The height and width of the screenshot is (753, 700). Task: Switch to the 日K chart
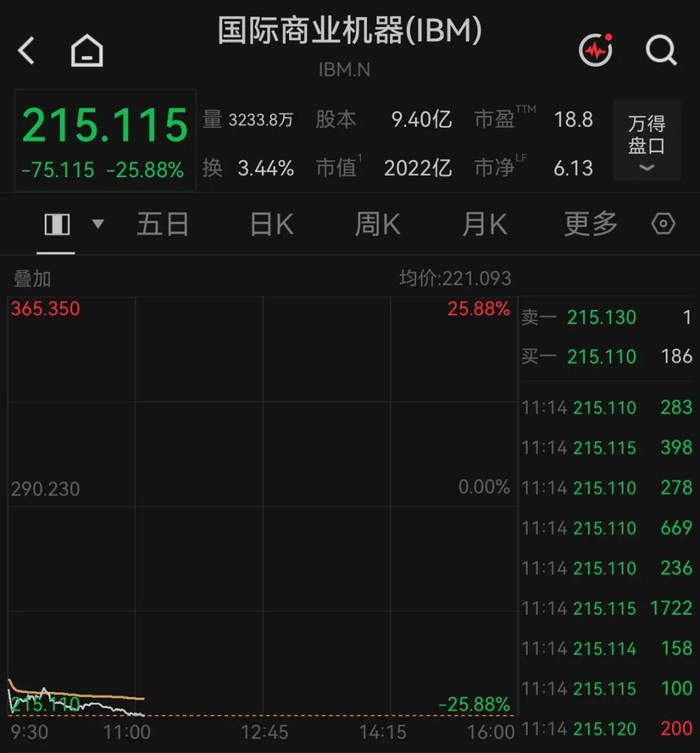coord(272,224)
